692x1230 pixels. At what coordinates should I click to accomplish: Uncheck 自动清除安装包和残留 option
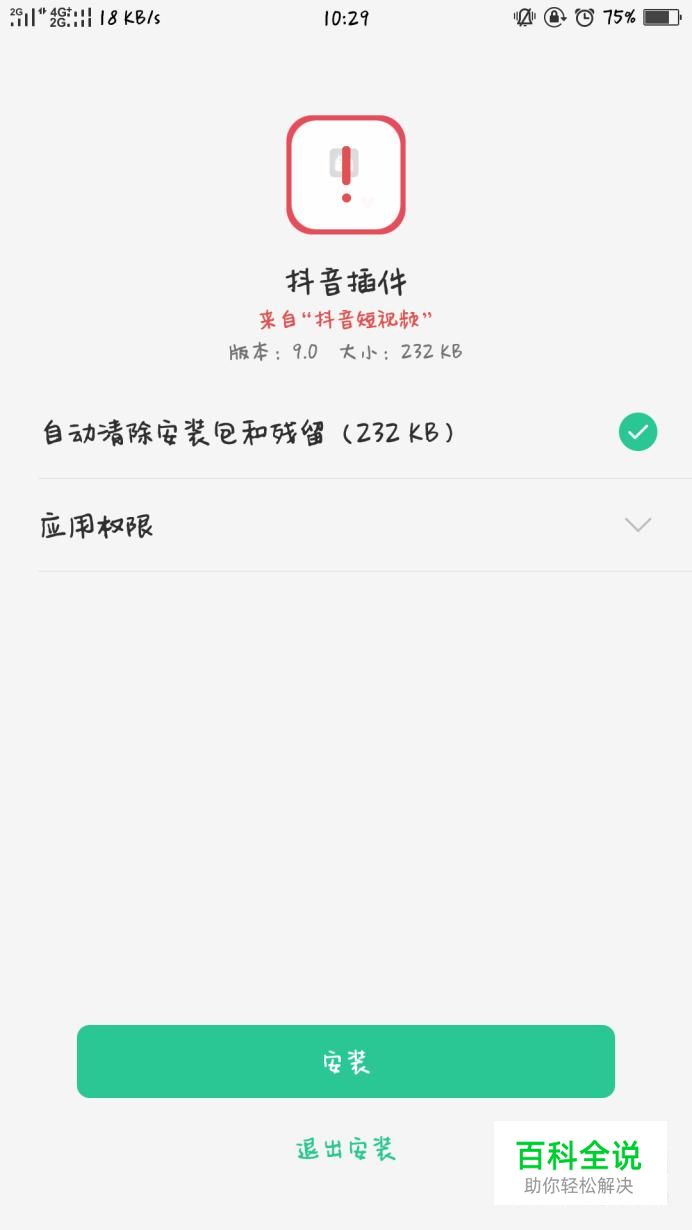pos(637,432)
